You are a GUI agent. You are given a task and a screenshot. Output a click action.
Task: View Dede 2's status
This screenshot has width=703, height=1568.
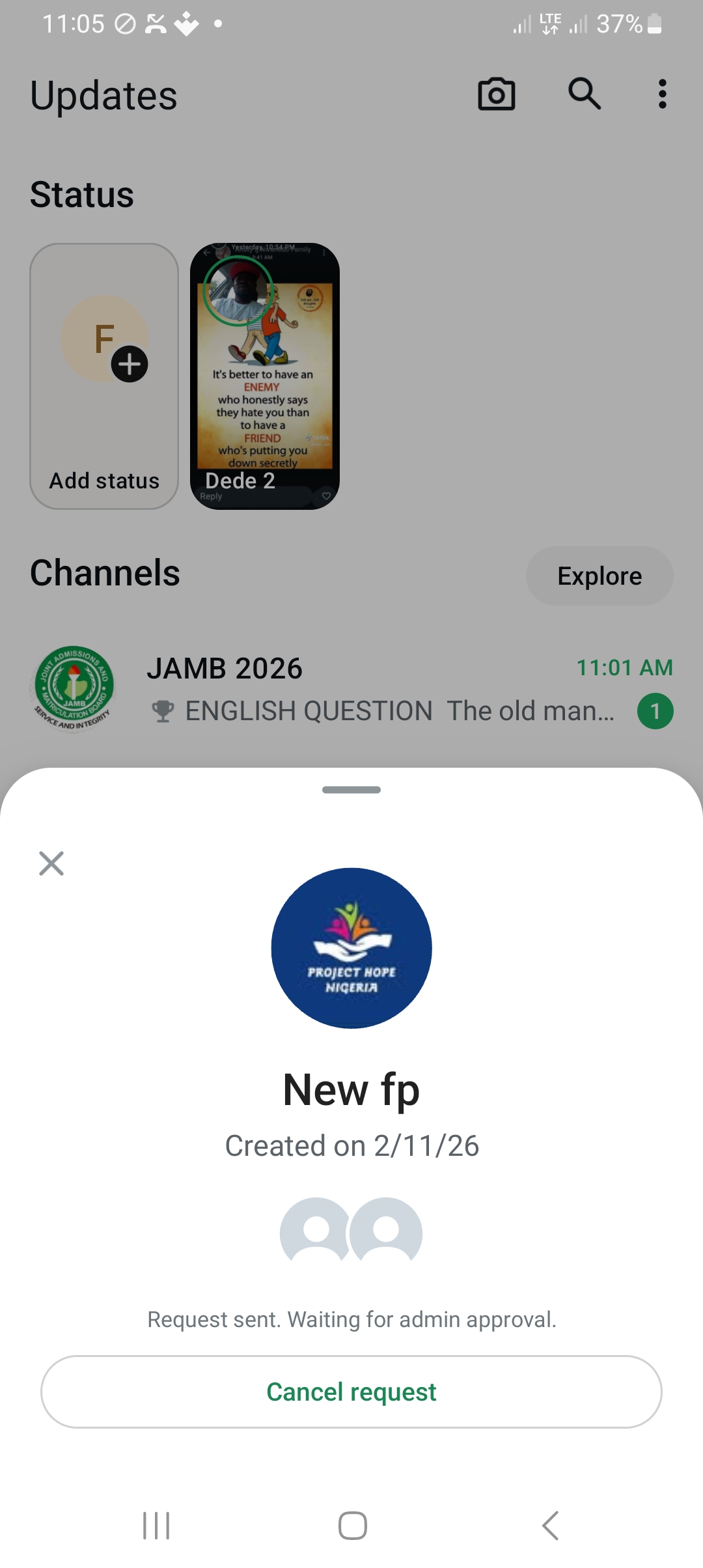coord(265,376)
